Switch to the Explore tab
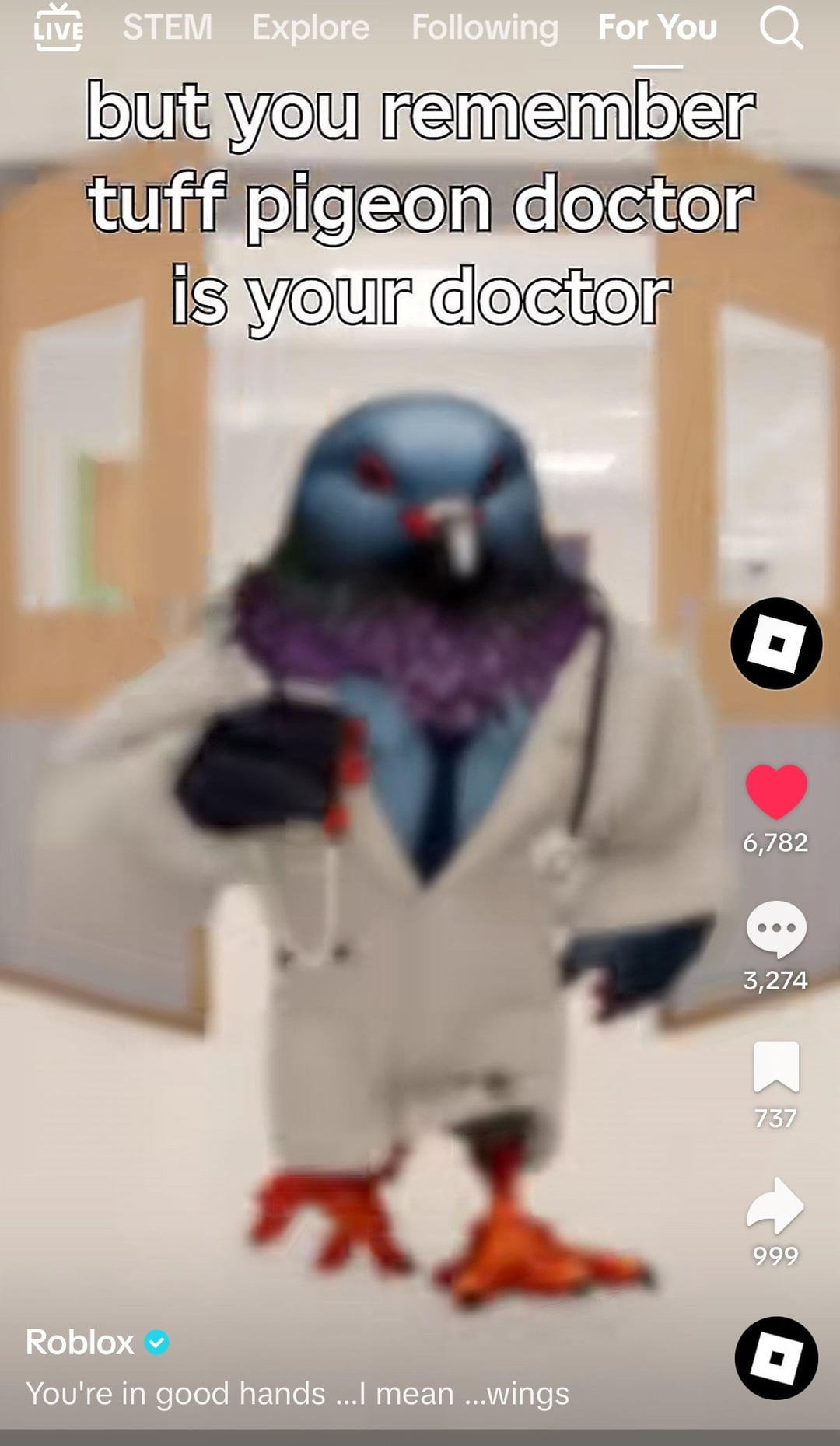Image resolution: width=840 pixels, height=1446 pixels. (310, 28)
